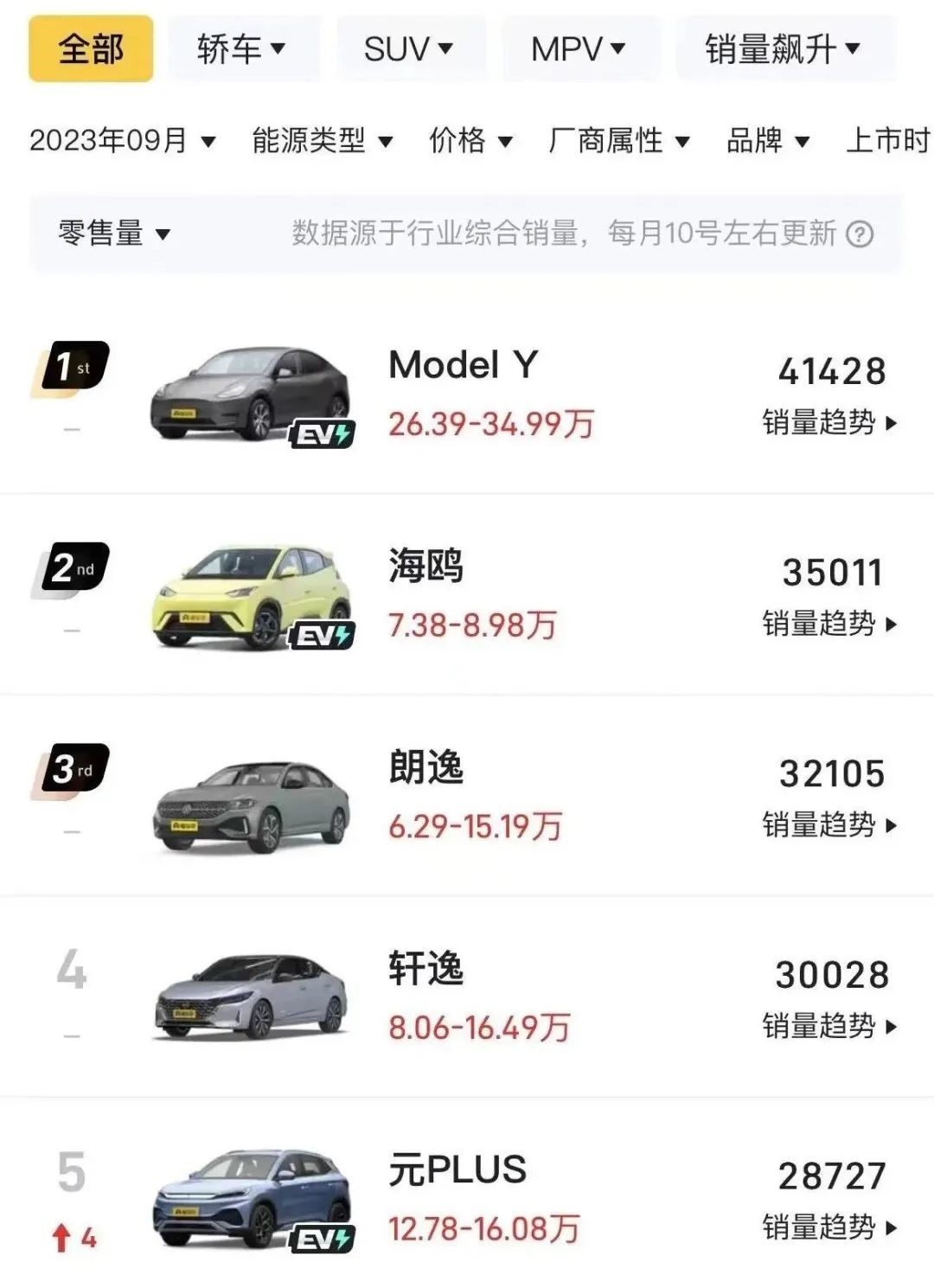This screenshot has width=934, height=1288.
Task: Tap the help icon beside data source note
Action: tap(860, 234)
